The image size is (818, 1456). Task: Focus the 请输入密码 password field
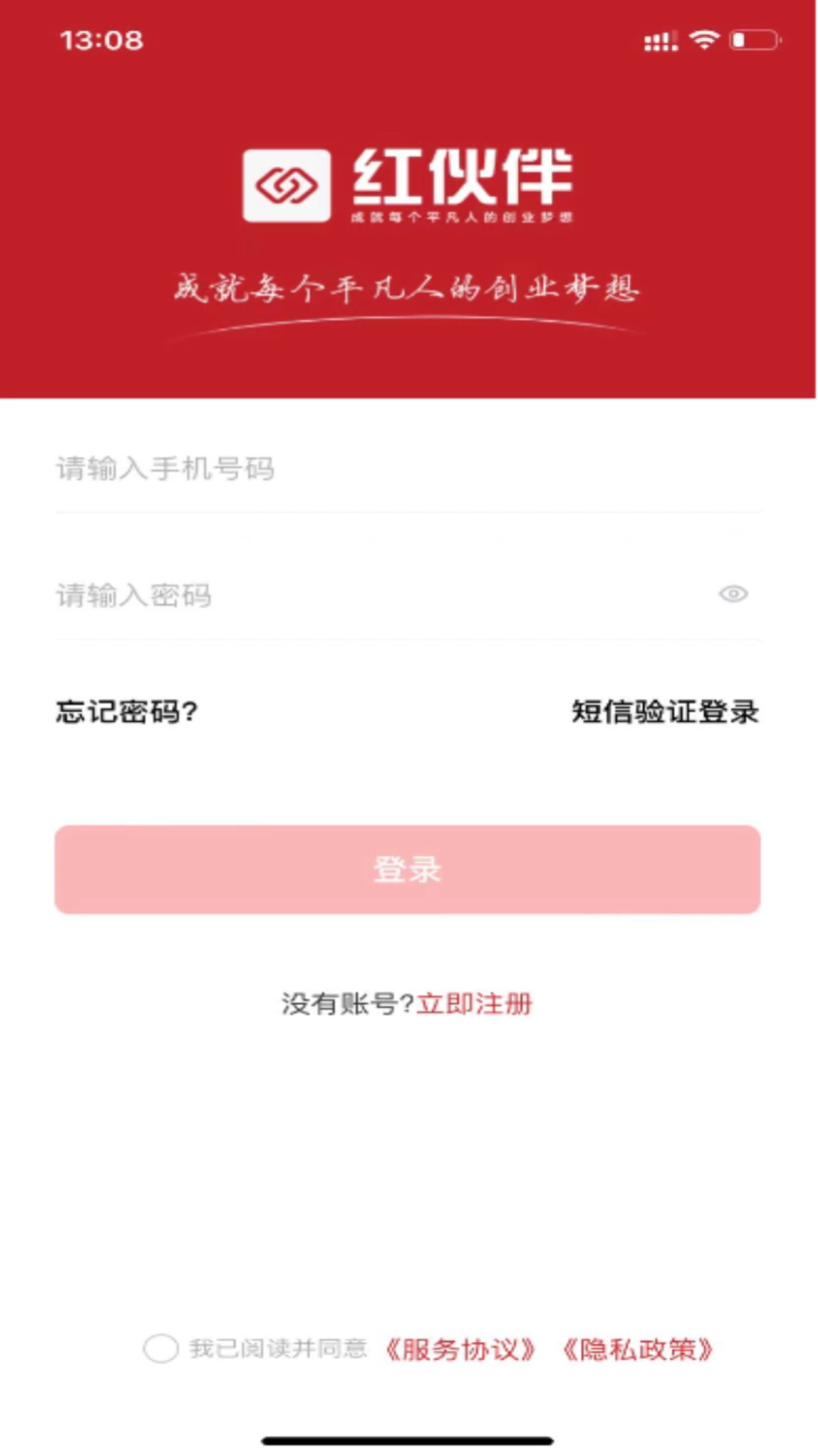[x=303, y=596]
